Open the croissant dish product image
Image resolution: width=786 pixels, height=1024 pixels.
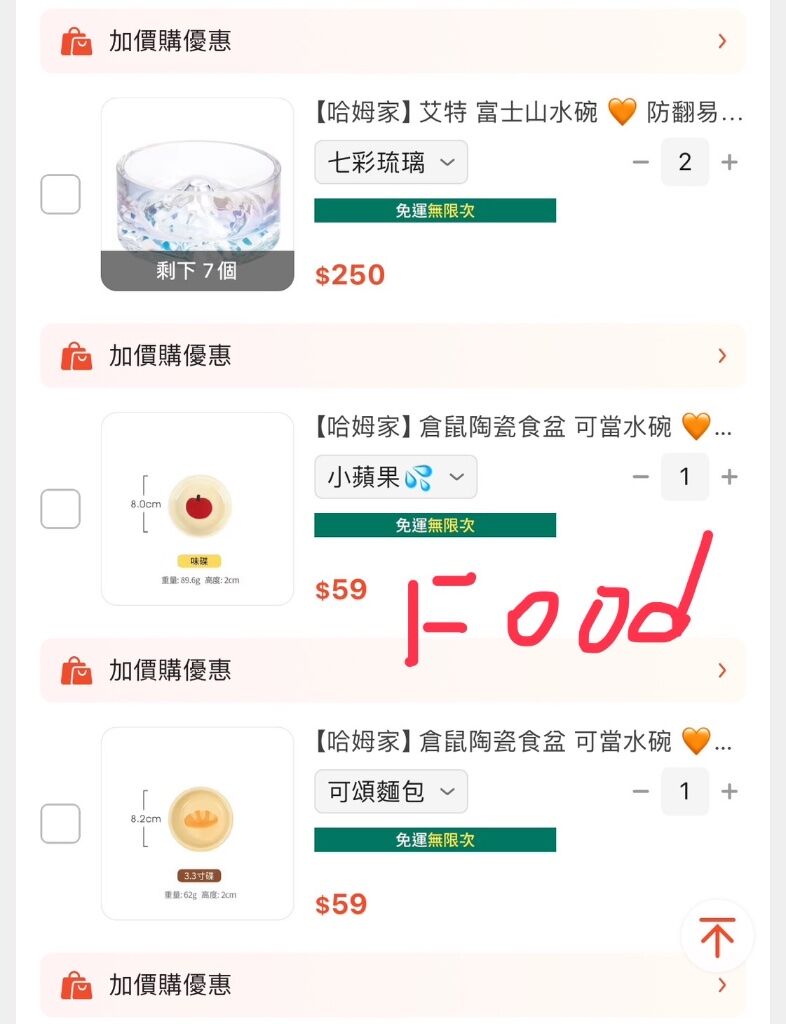pyautogui.click(x=197, y=823)
